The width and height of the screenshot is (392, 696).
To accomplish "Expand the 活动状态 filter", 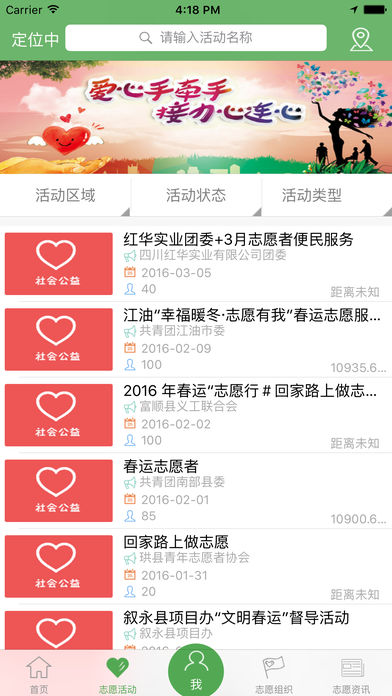I will (196, 195).
